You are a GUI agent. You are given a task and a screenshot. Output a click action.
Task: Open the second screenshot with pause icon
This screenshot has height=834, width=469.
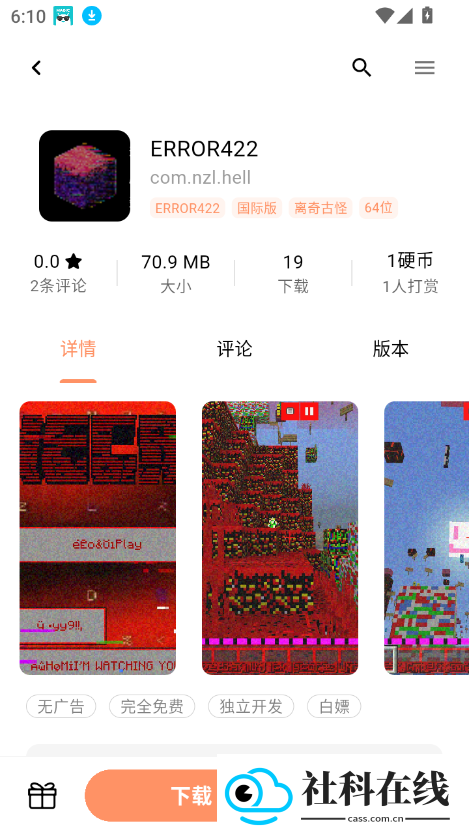point(280,538)
